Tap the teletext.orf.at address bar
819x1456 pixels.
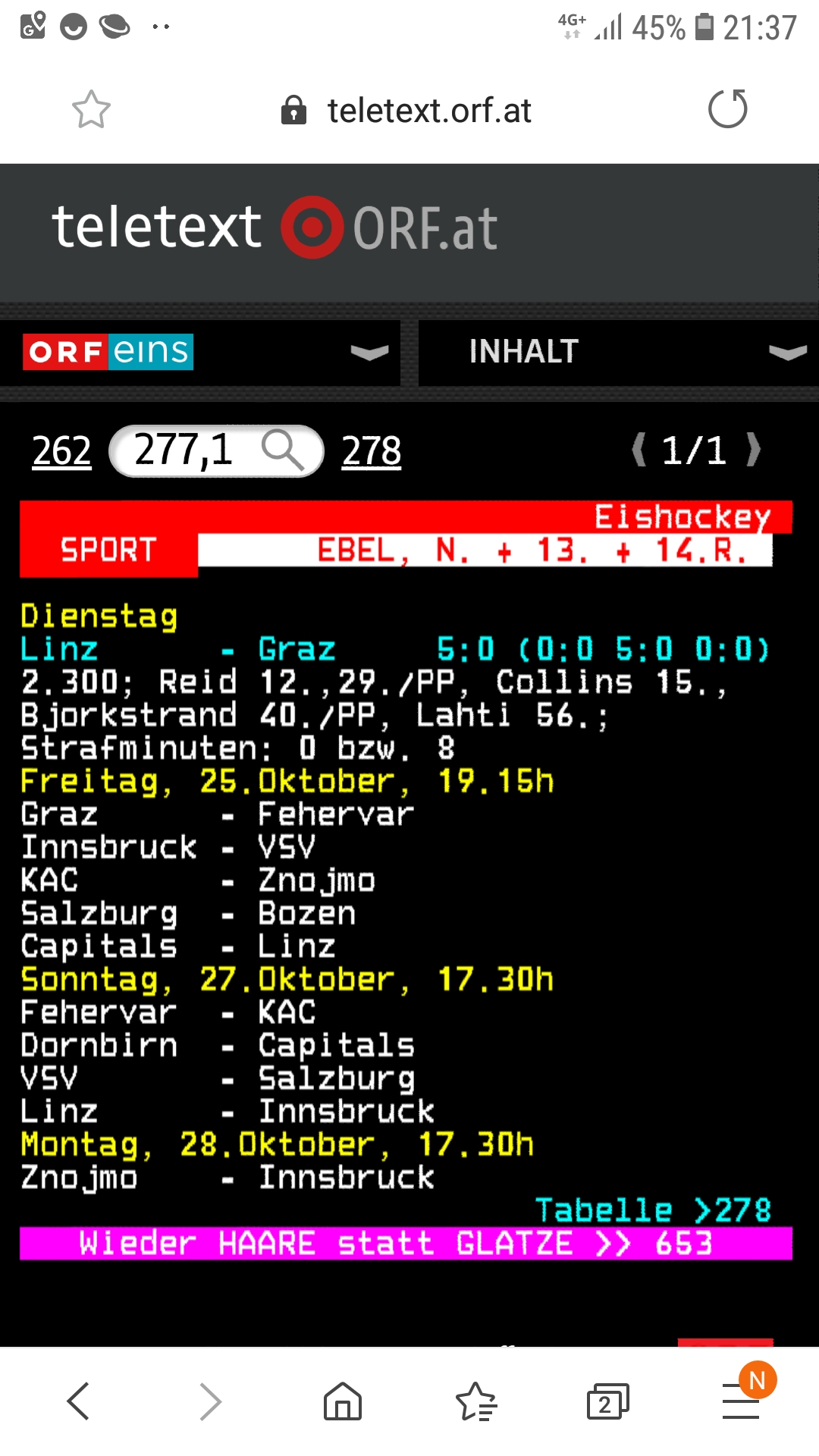[x=428, y=111]
